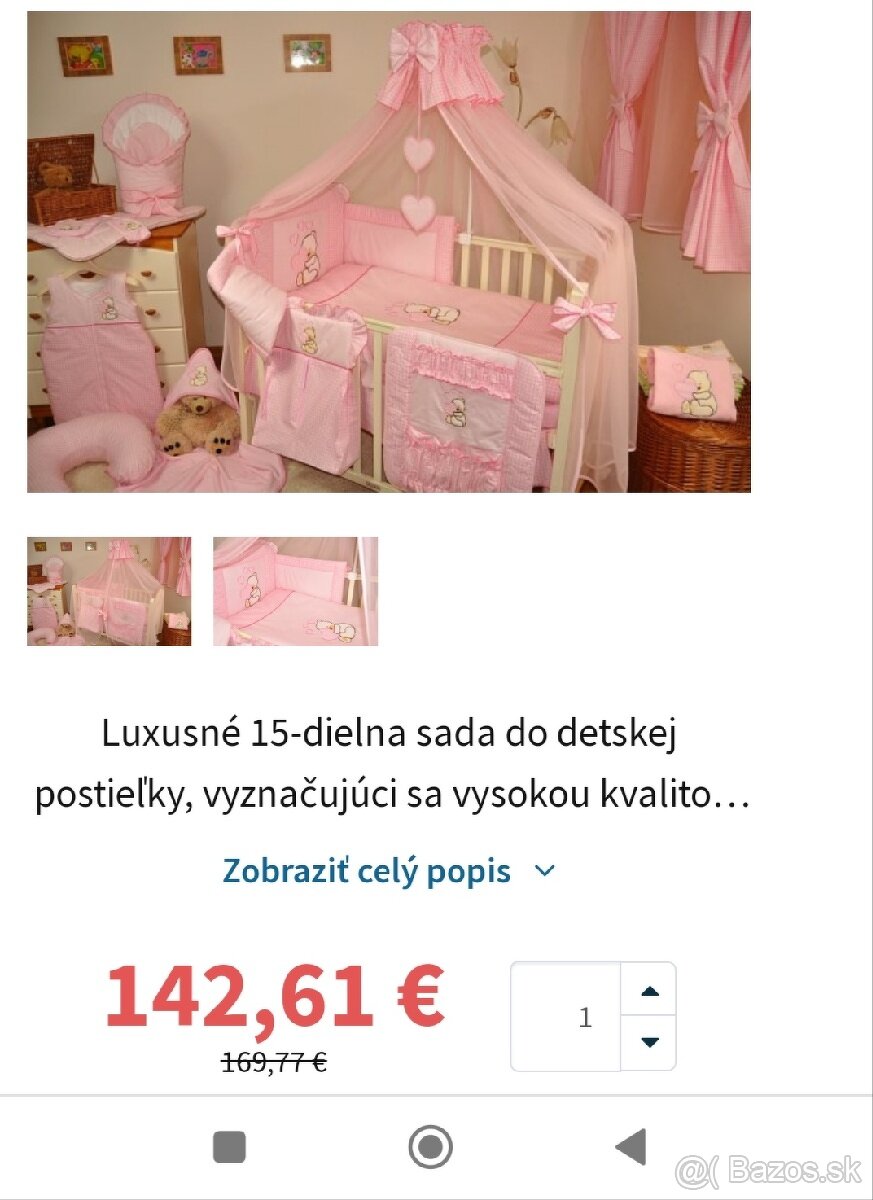Screen dimensions: 873x1200
Task: Open the first gallery thumbnail
Action: (108, 591)
